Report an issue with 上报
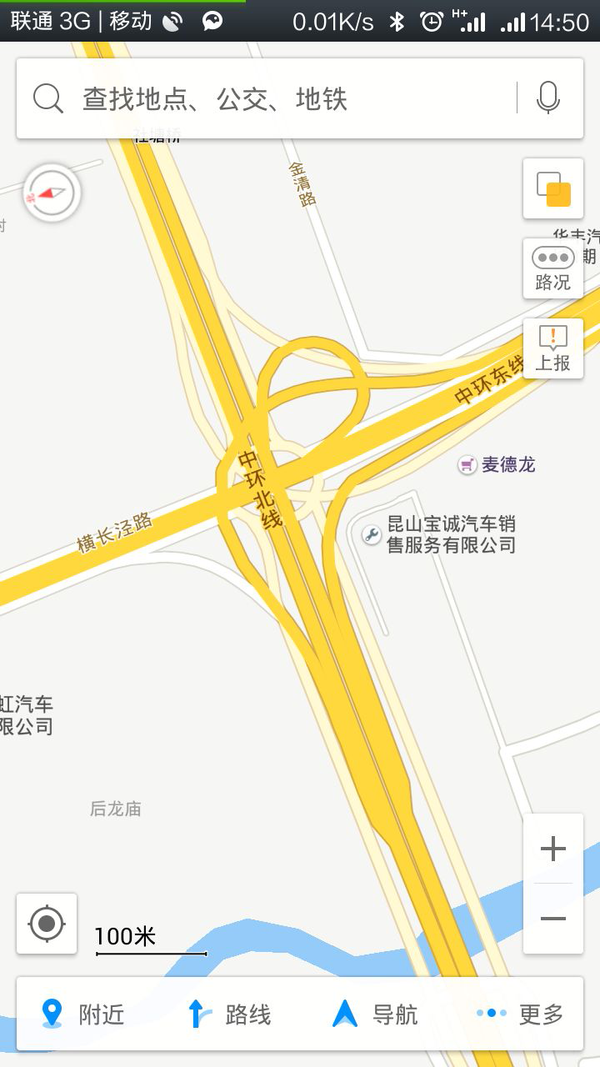 553,348
